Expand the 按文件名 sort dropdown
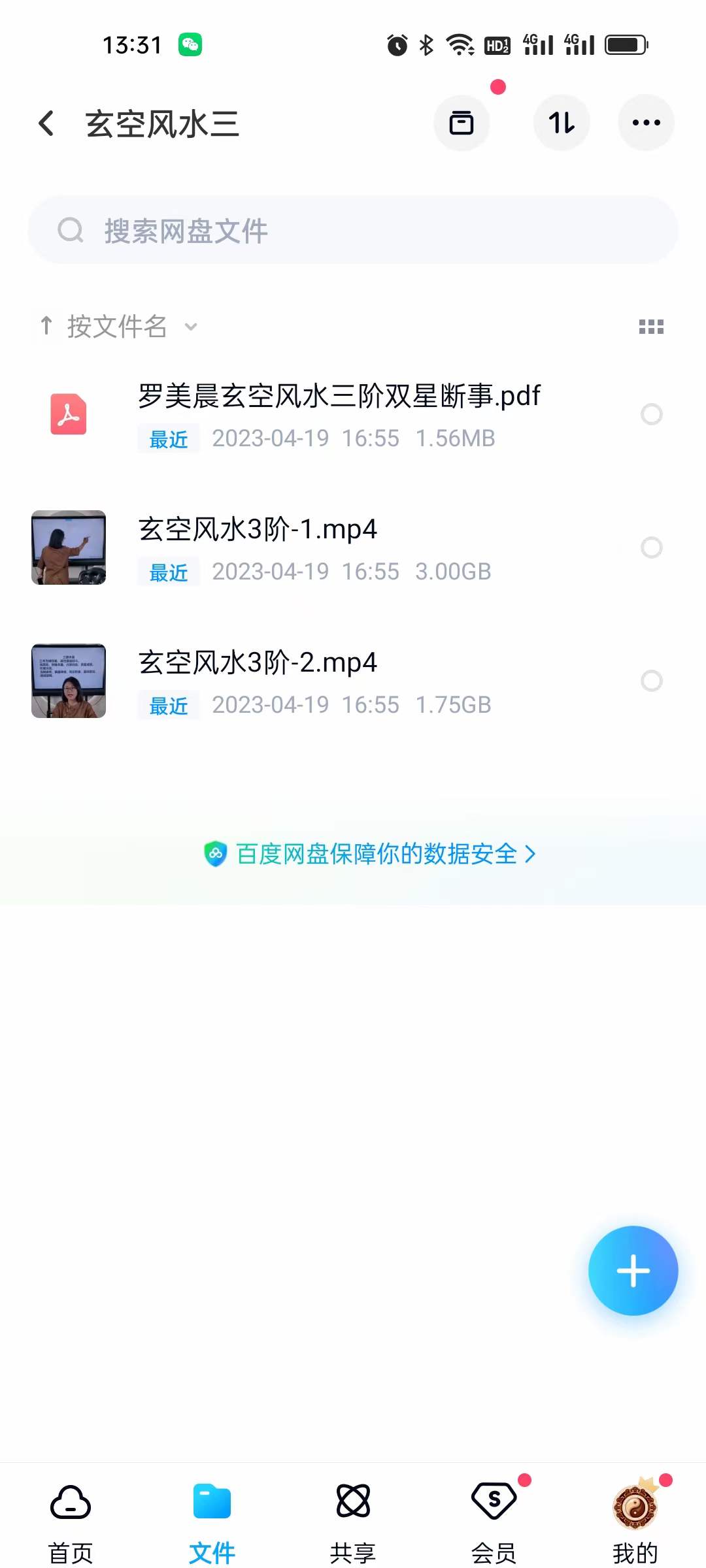 pyautogui.click(x=119, y=326)
